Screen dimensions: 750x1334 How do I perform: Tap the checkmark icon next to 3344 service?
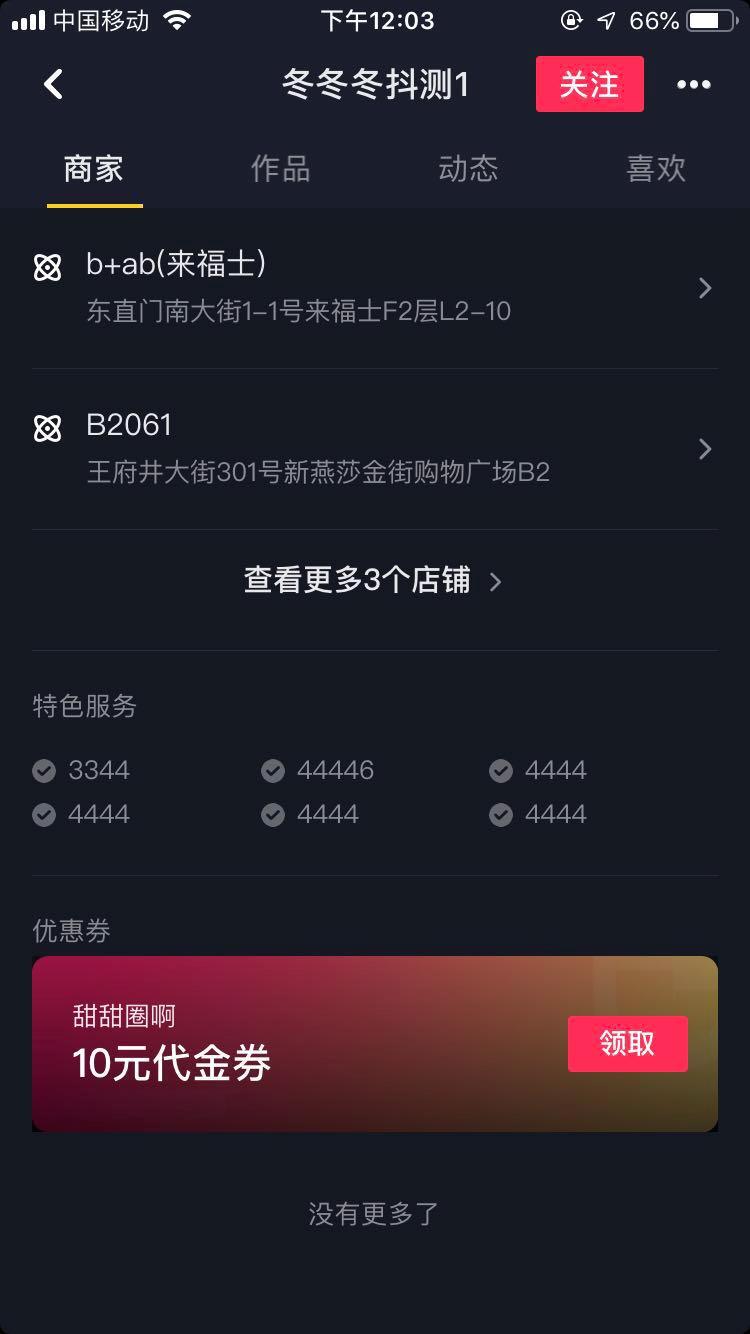44,770
